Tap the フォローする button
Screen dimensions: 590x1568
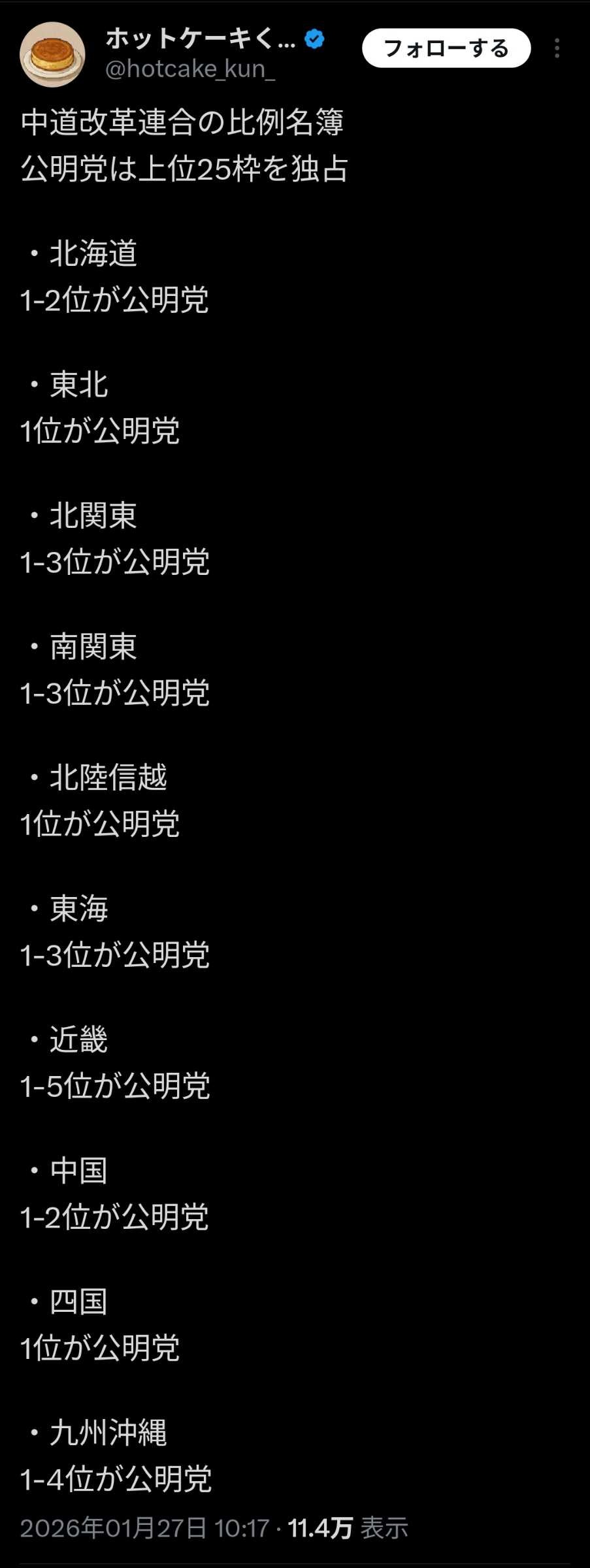click(x=446, y=48)
